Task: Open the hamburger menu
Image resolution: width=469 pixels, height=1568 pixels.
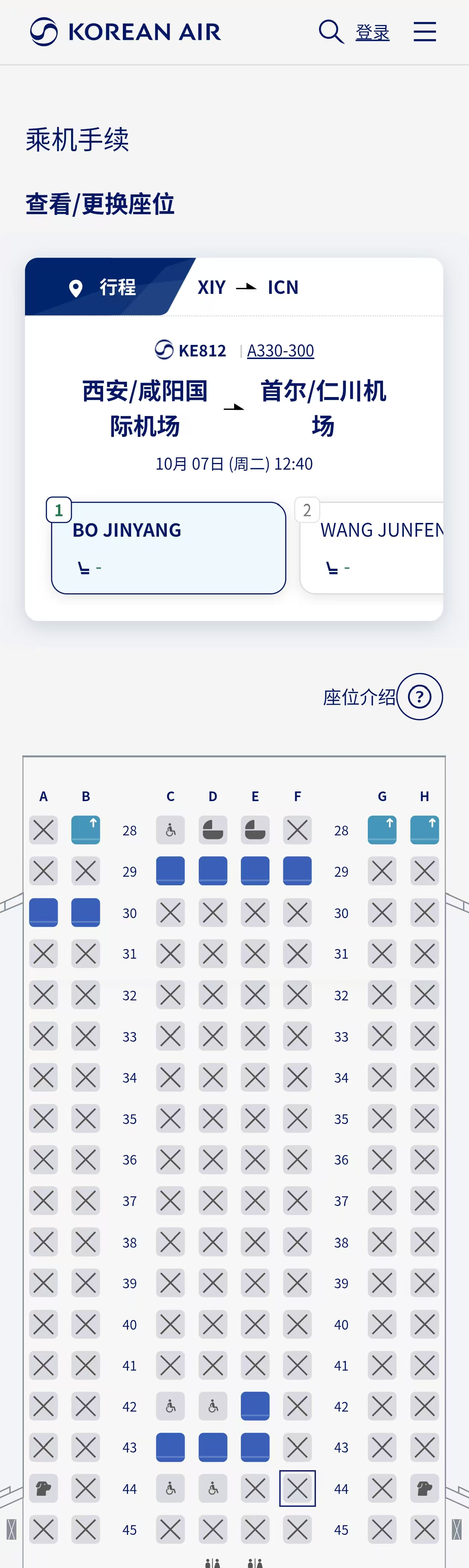Action: click(x=425, y=32)
